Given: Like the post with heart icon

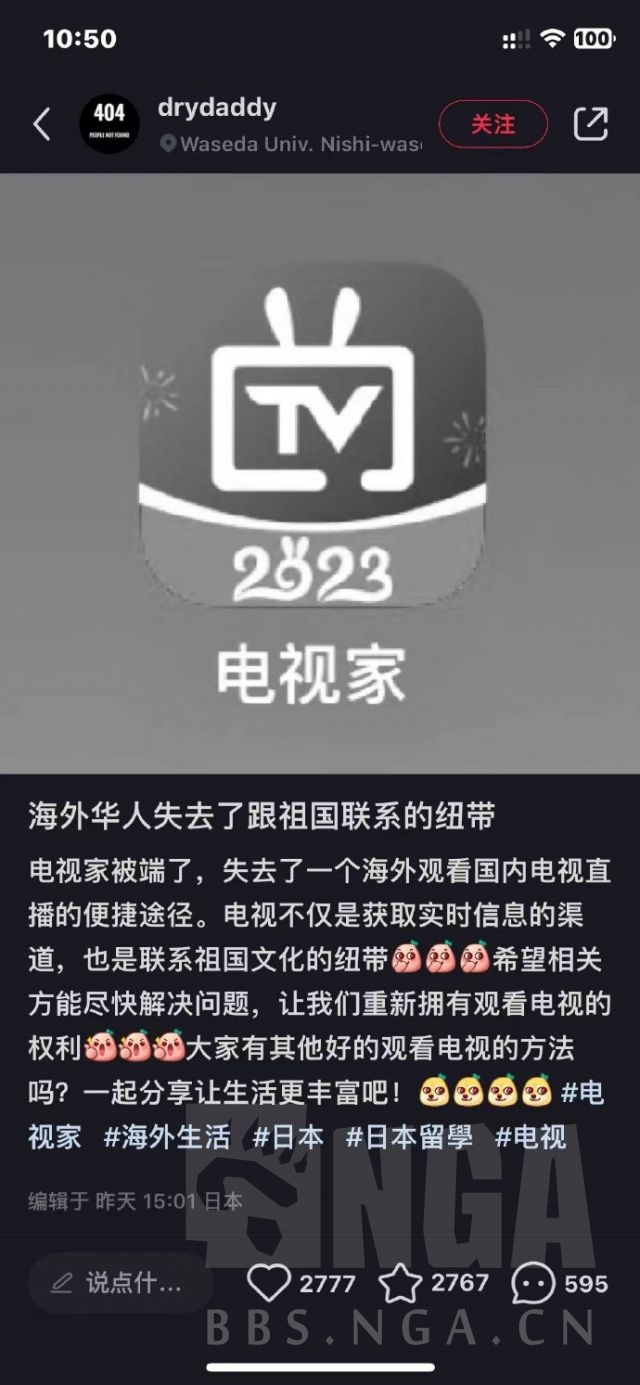Looking at the screenshot, I should 267,1283.
